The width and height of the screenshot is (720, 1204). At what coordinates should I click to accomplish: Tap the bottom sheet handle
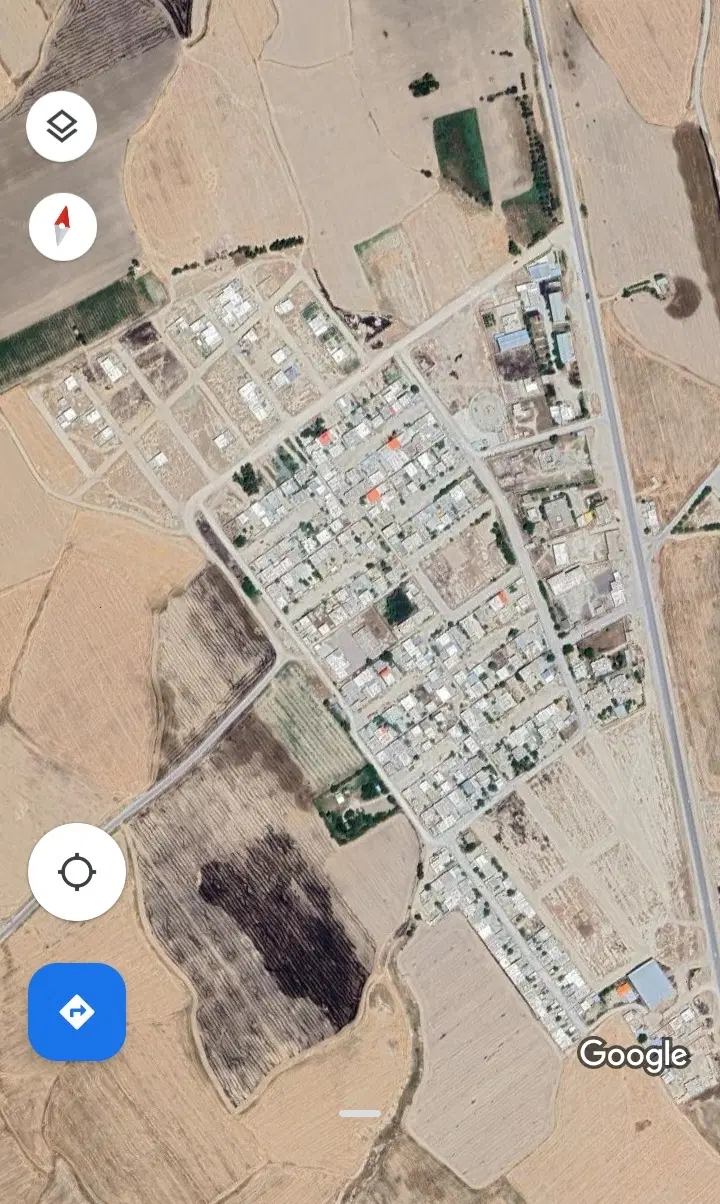coord(360,1113)
